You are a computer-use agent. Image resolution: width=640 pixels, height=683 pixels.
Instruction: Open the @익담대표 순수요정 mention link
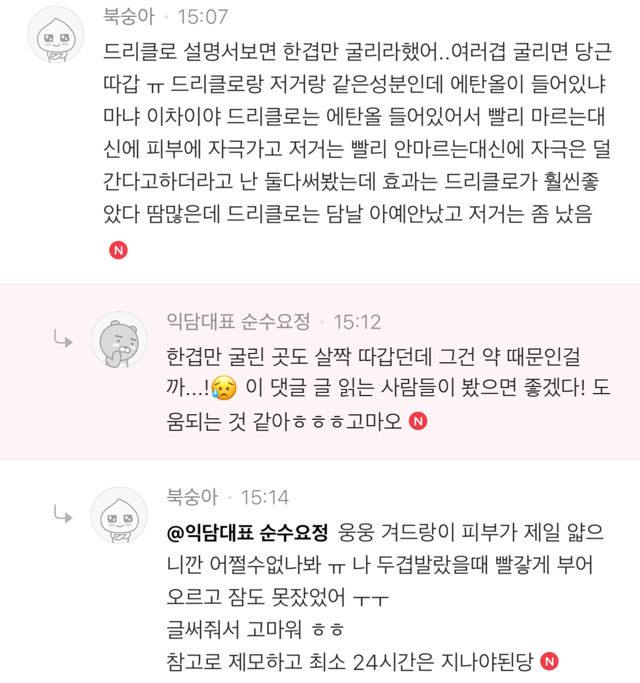(x=247, y=532)
